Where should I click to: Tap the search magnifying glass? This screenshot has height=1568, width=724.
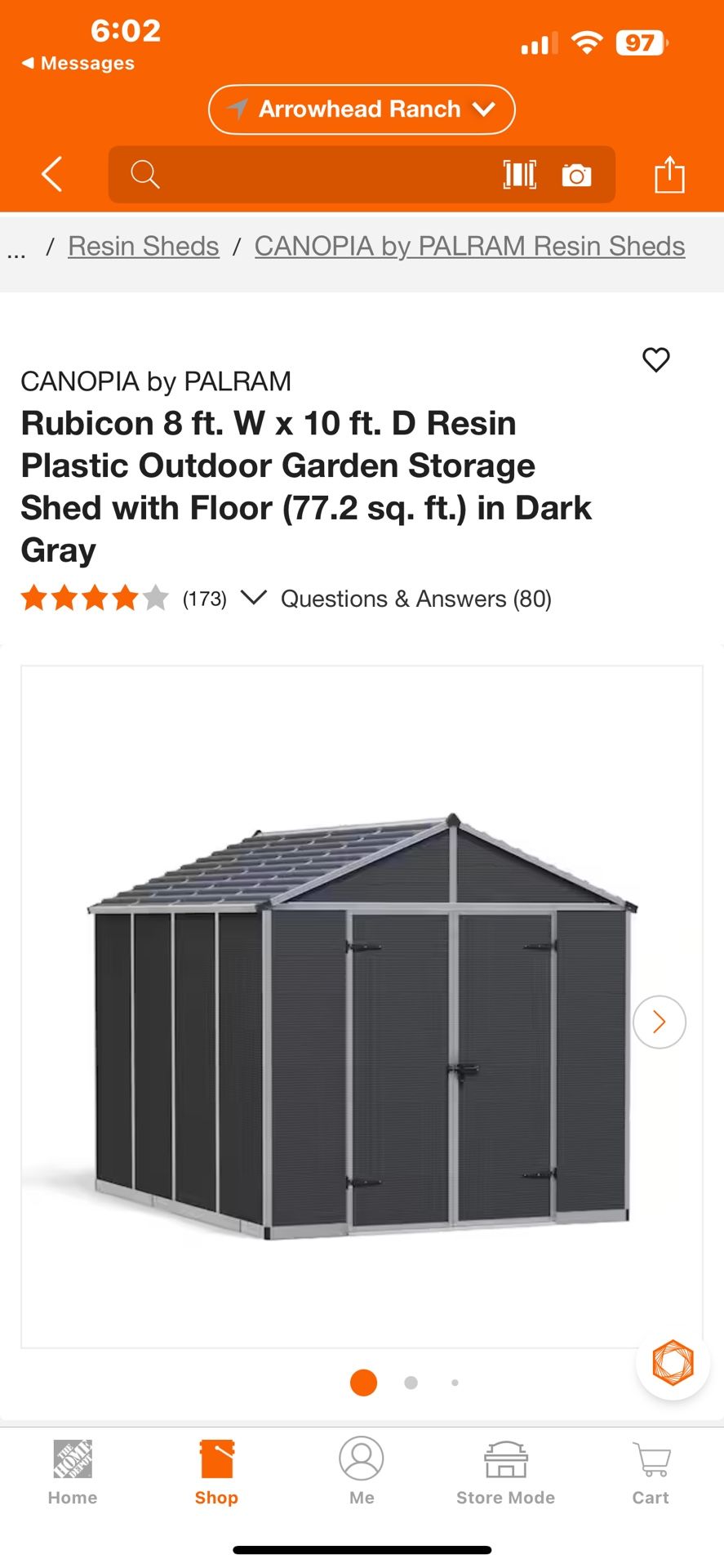(x=145, y=174)
